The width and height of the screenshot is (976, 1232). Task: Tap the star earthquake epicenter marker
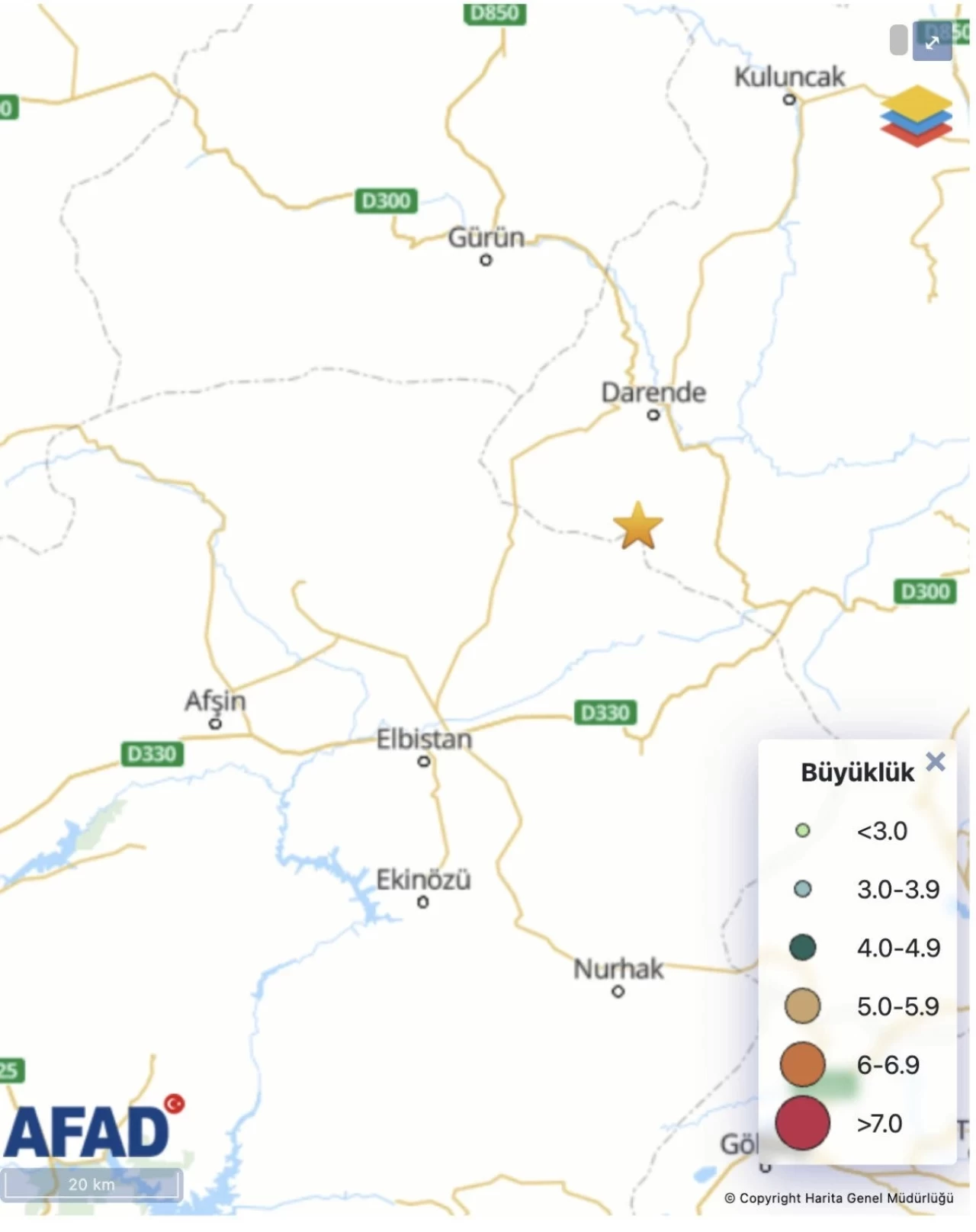point(637,527)
